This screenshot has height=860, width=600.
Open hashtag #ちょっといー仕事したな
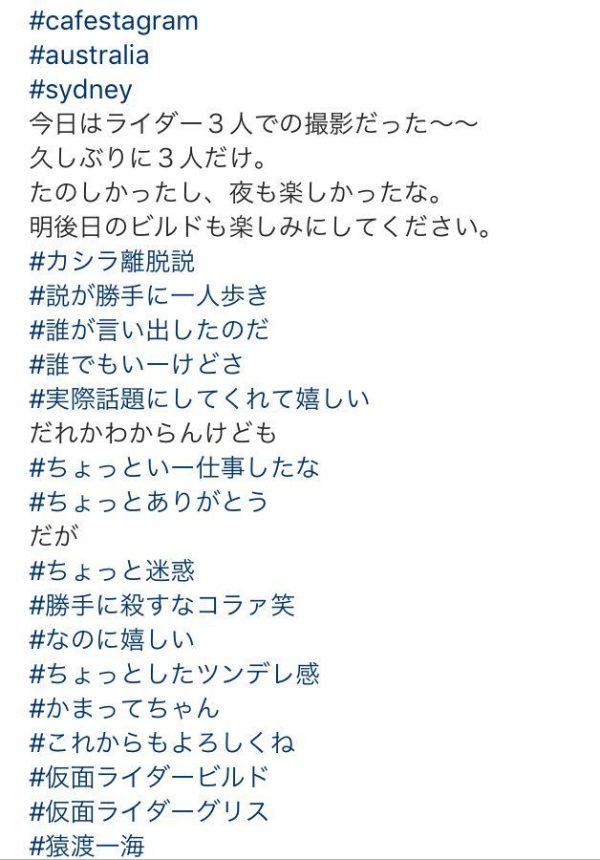coord(174,468)
